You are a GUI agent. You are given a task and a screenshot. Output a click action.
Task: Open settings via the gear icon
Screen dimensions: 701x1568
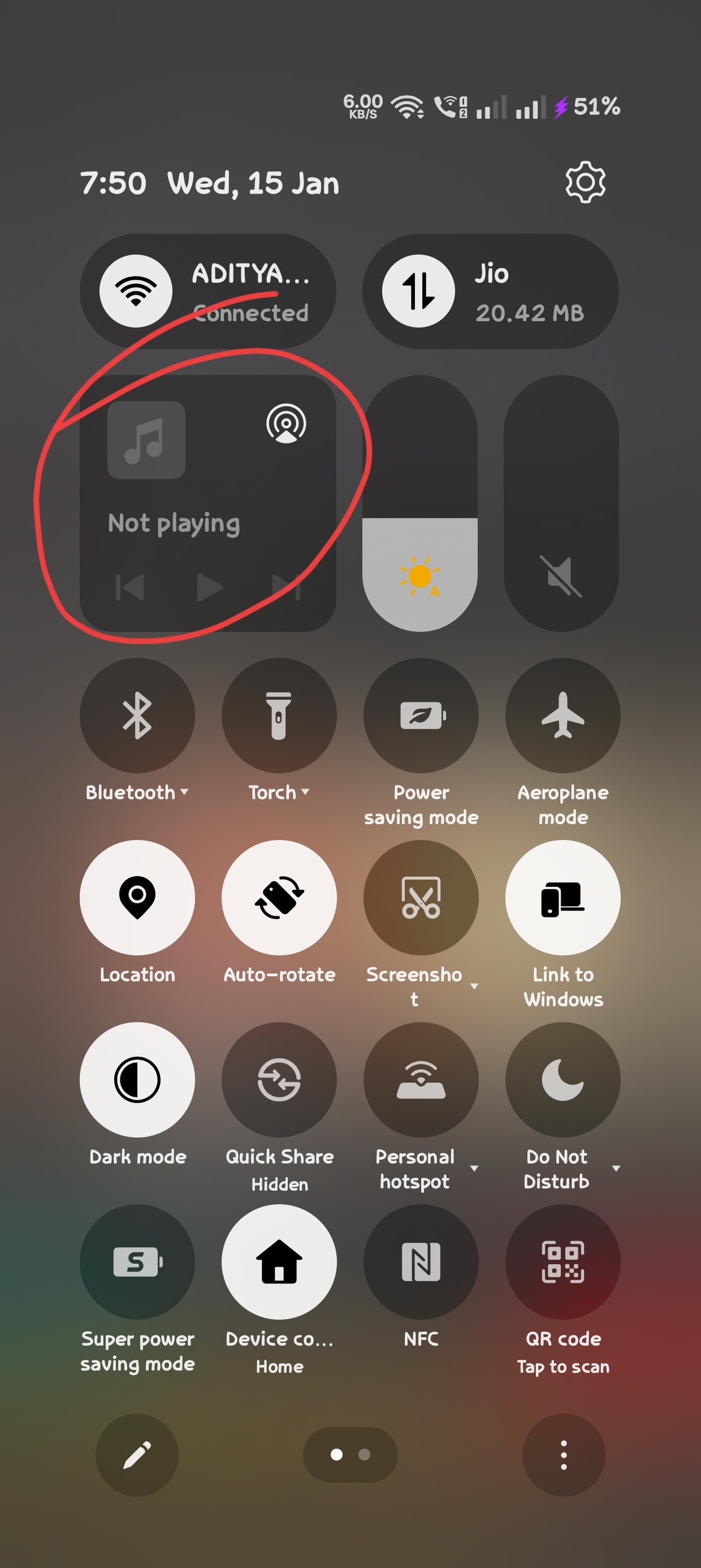tap(585, 182)
